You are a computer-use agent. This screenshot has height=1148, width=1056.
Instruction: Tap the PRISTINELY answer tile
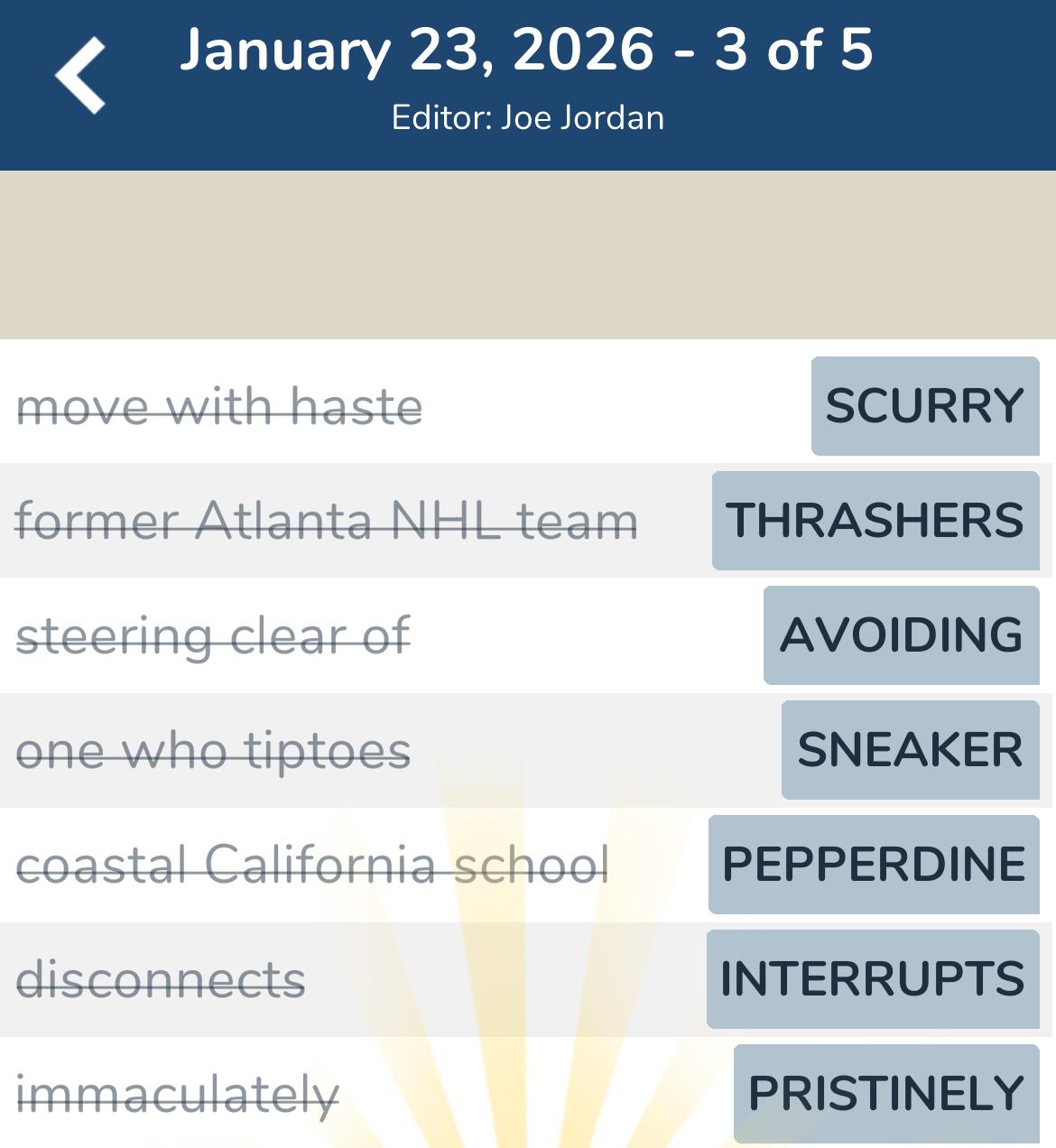click(x=883, y=1092)
